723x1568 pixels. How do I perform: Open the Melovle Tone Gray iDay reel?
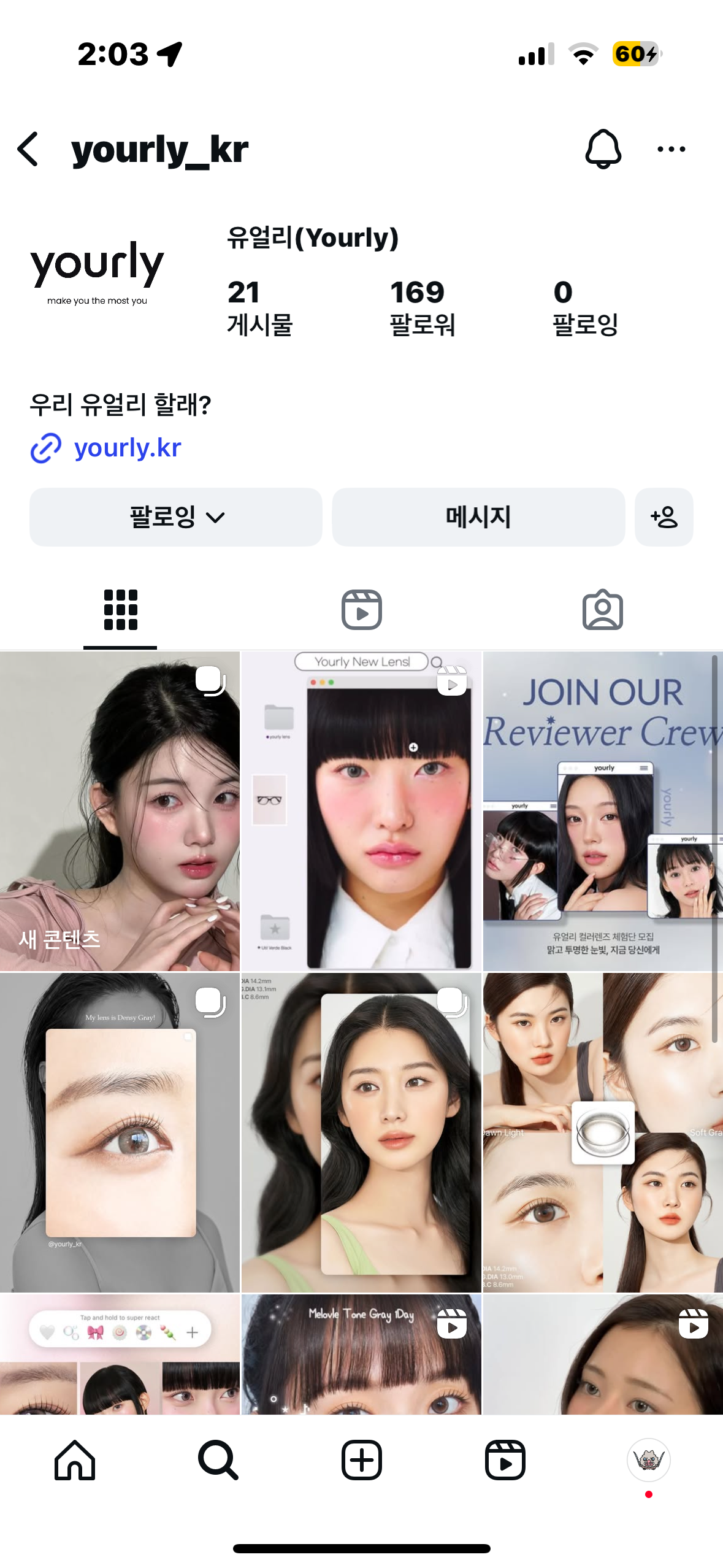pos(361,1355)
